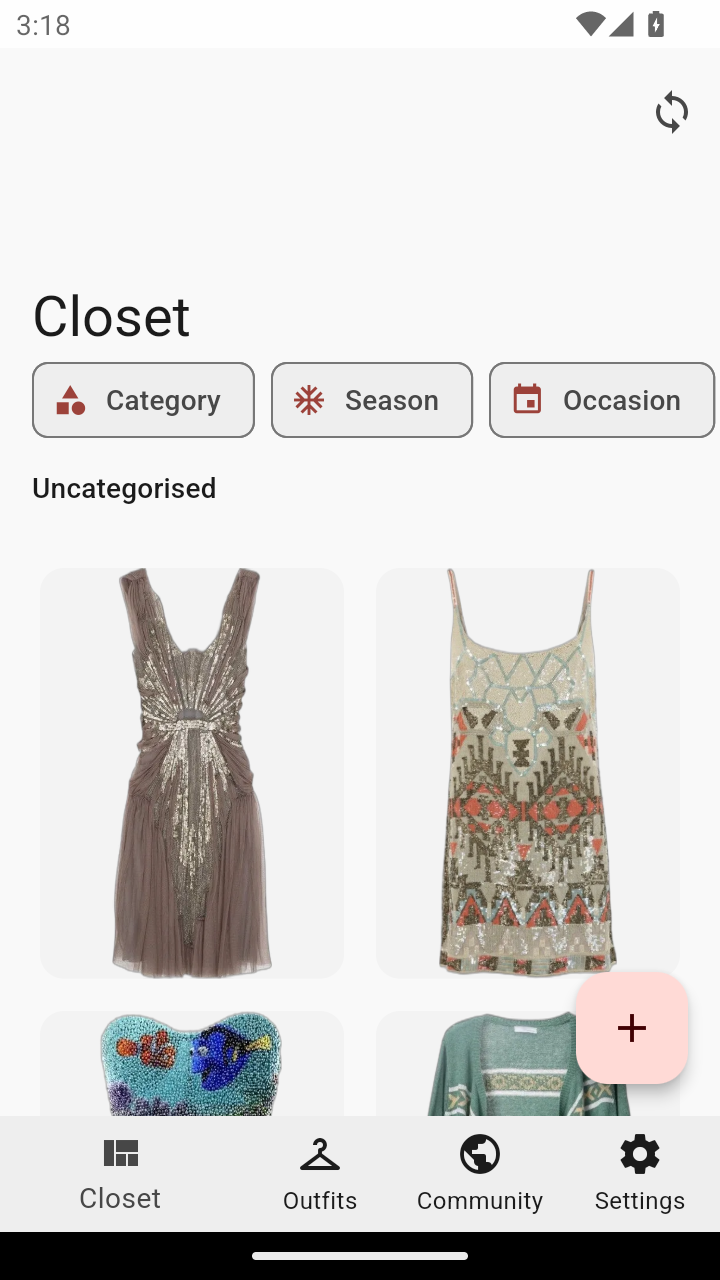Viewport: 720px width, 1280px height.
Task: Tap the calendar icon on the Occasion chip
Action: (528, 400)
